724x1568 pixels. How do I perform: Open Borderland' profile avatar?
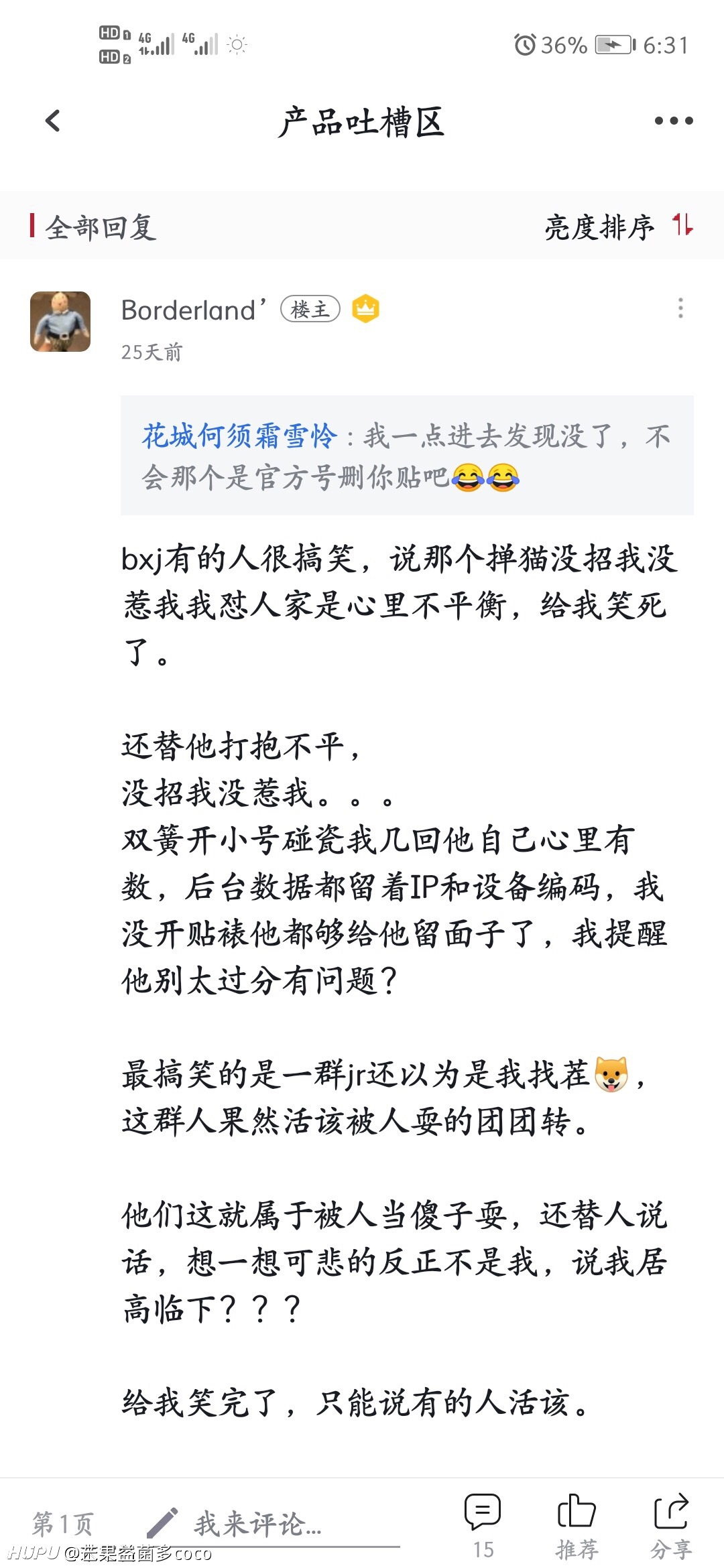60,322
